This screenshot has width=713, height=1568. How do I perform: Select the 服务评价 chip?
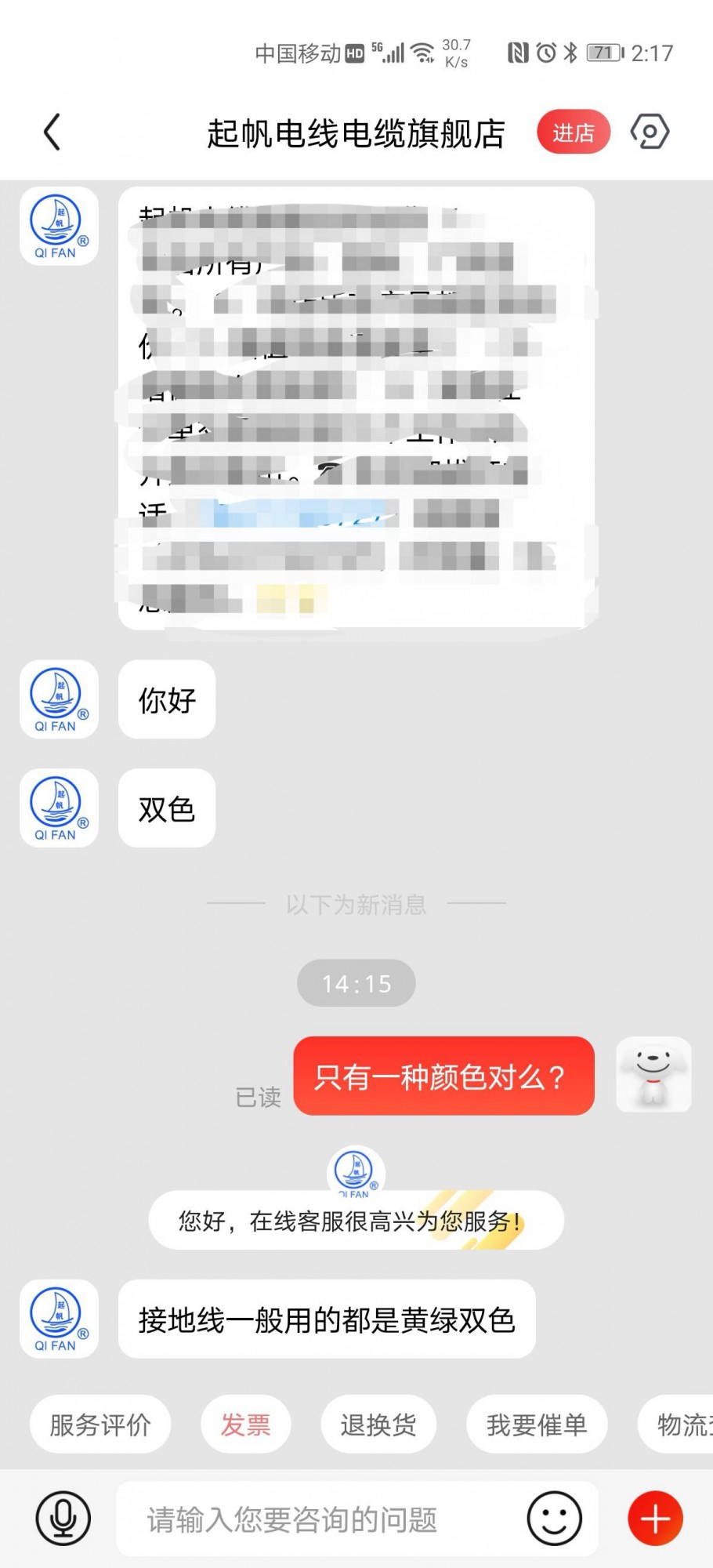click(100, 1425)
